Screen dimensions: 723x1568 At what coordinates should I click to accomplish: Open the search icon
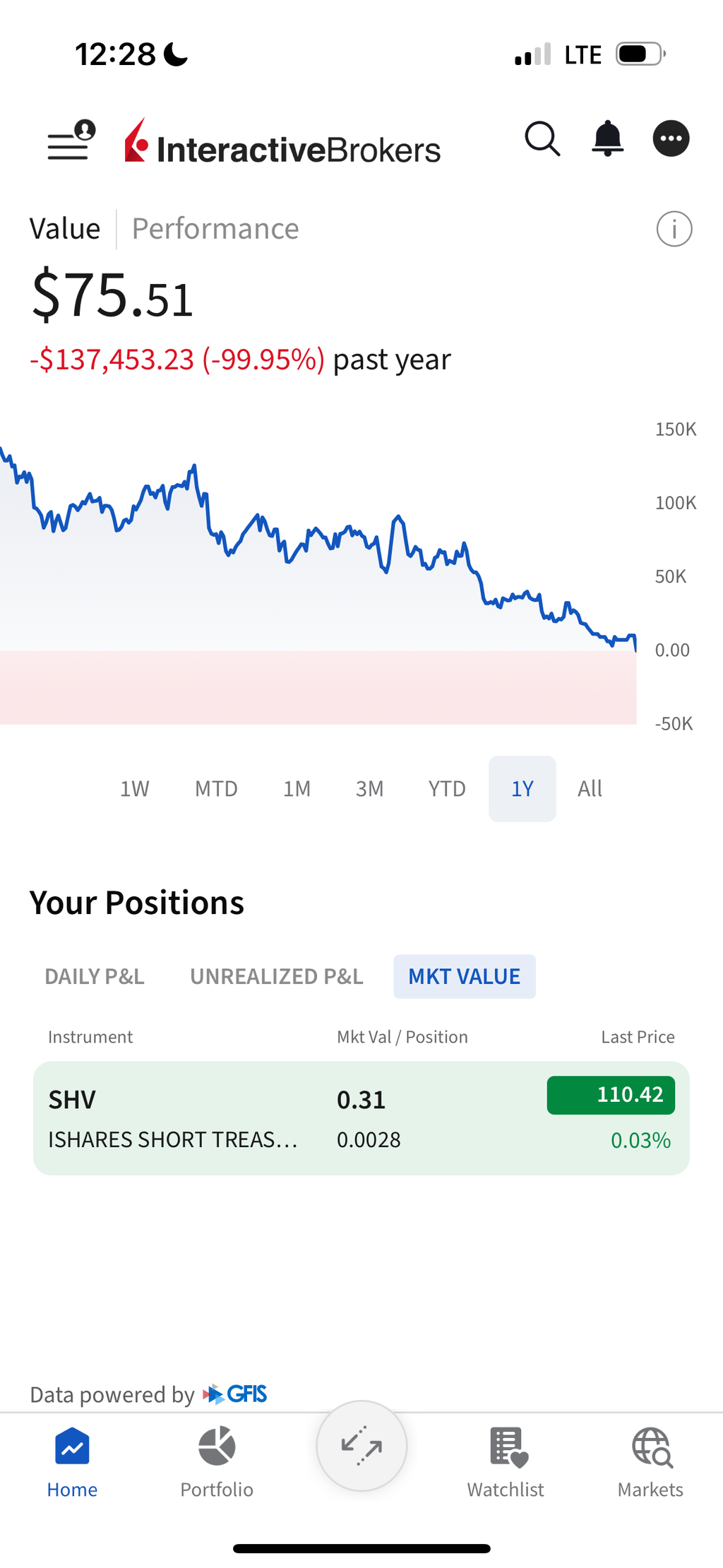pos(542,139)
